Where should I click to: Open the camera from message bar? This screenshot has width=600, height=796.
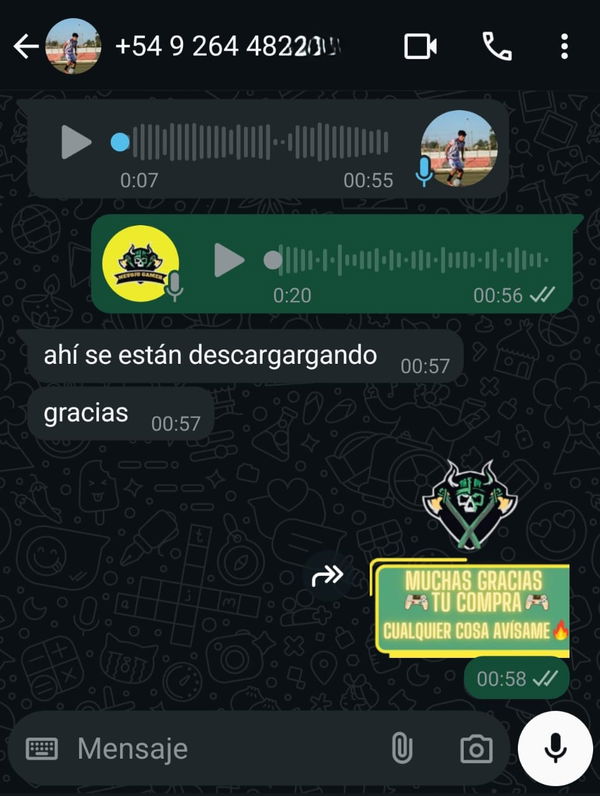(476, 748)
